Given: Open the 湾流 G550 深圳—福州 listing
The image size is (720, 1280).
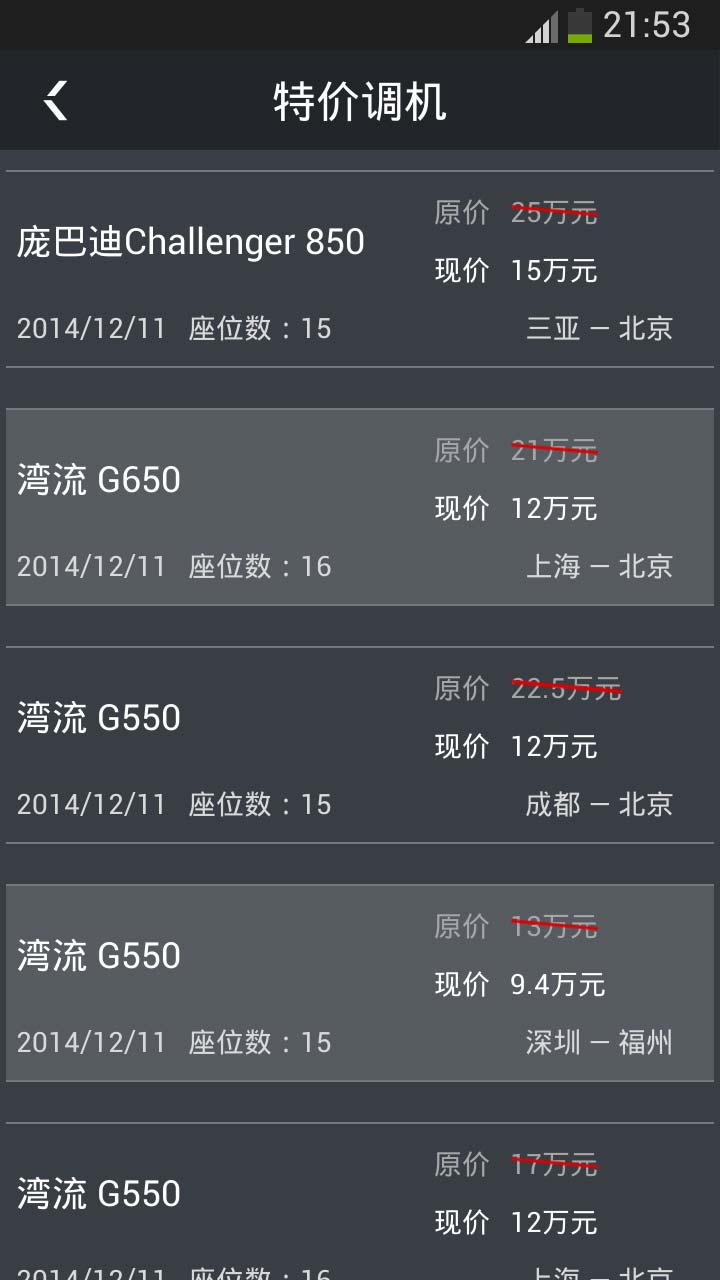Looking at the screenshot, I should [x=360, y=983].
